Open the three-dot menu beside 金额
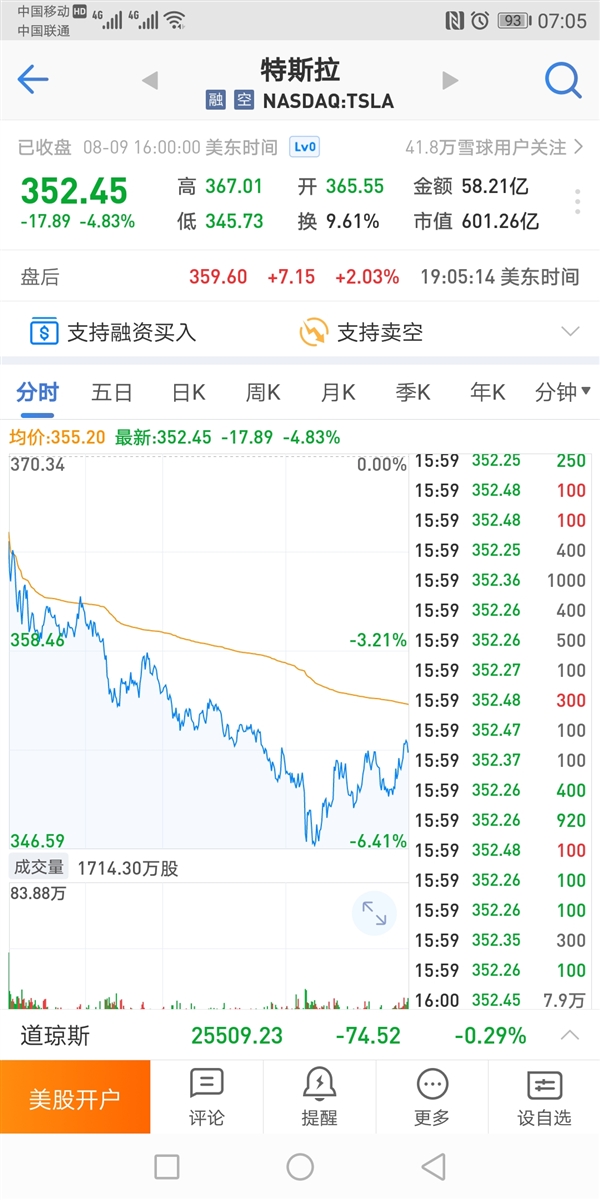This screenshot has width=600, height=1200. point(577,201)
